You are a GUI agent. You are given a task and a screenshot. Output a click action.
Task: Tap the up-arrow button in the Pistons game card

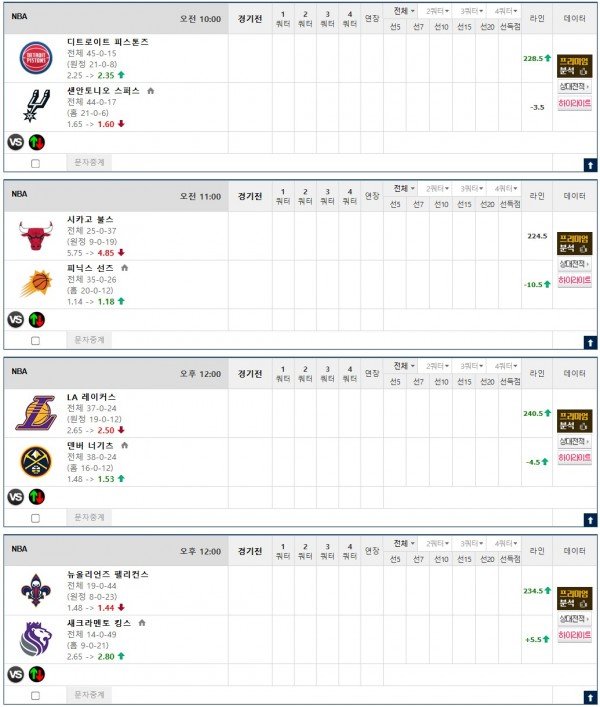coord(590,164)
